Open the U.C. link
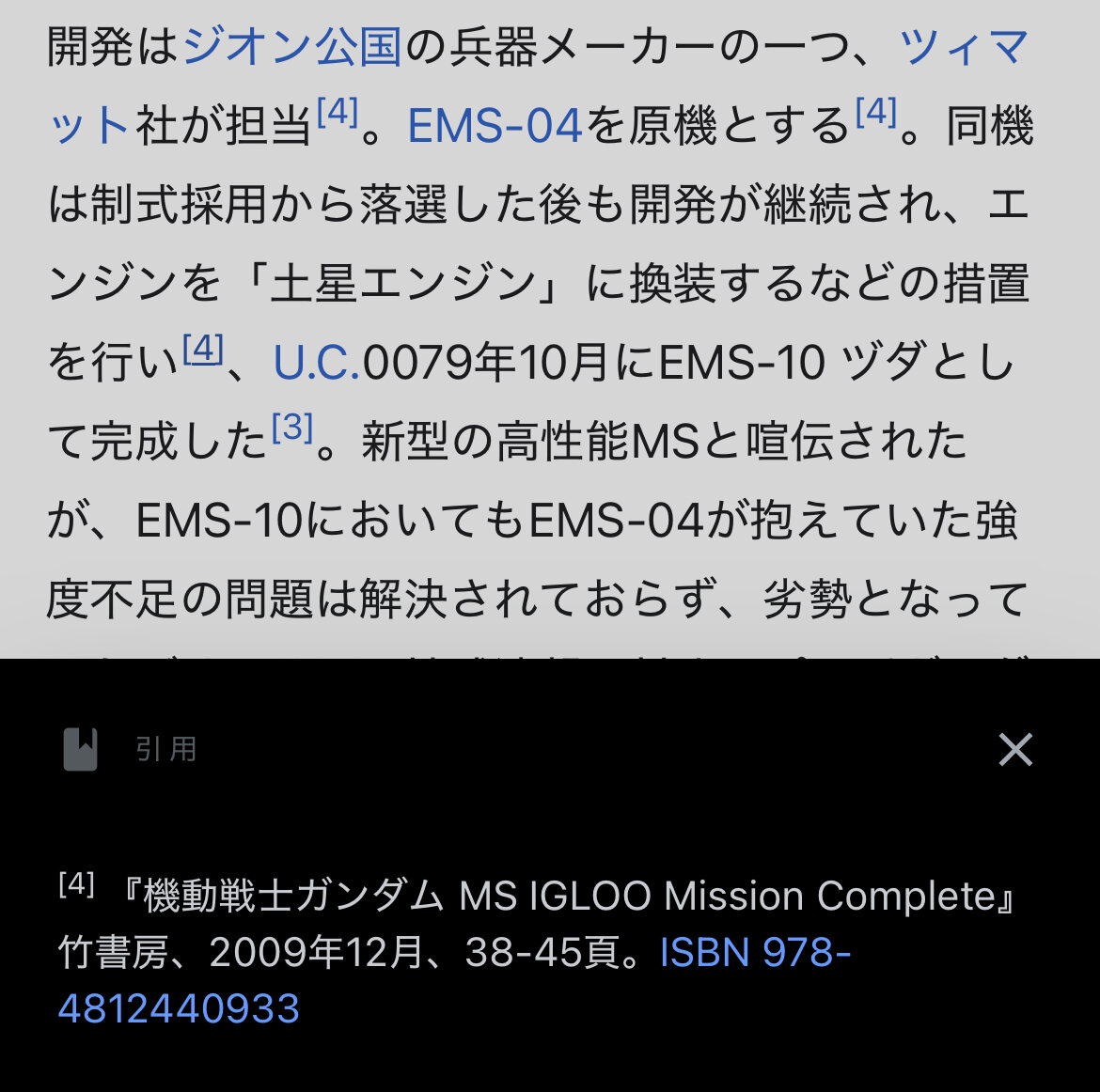 coord(317,363)
